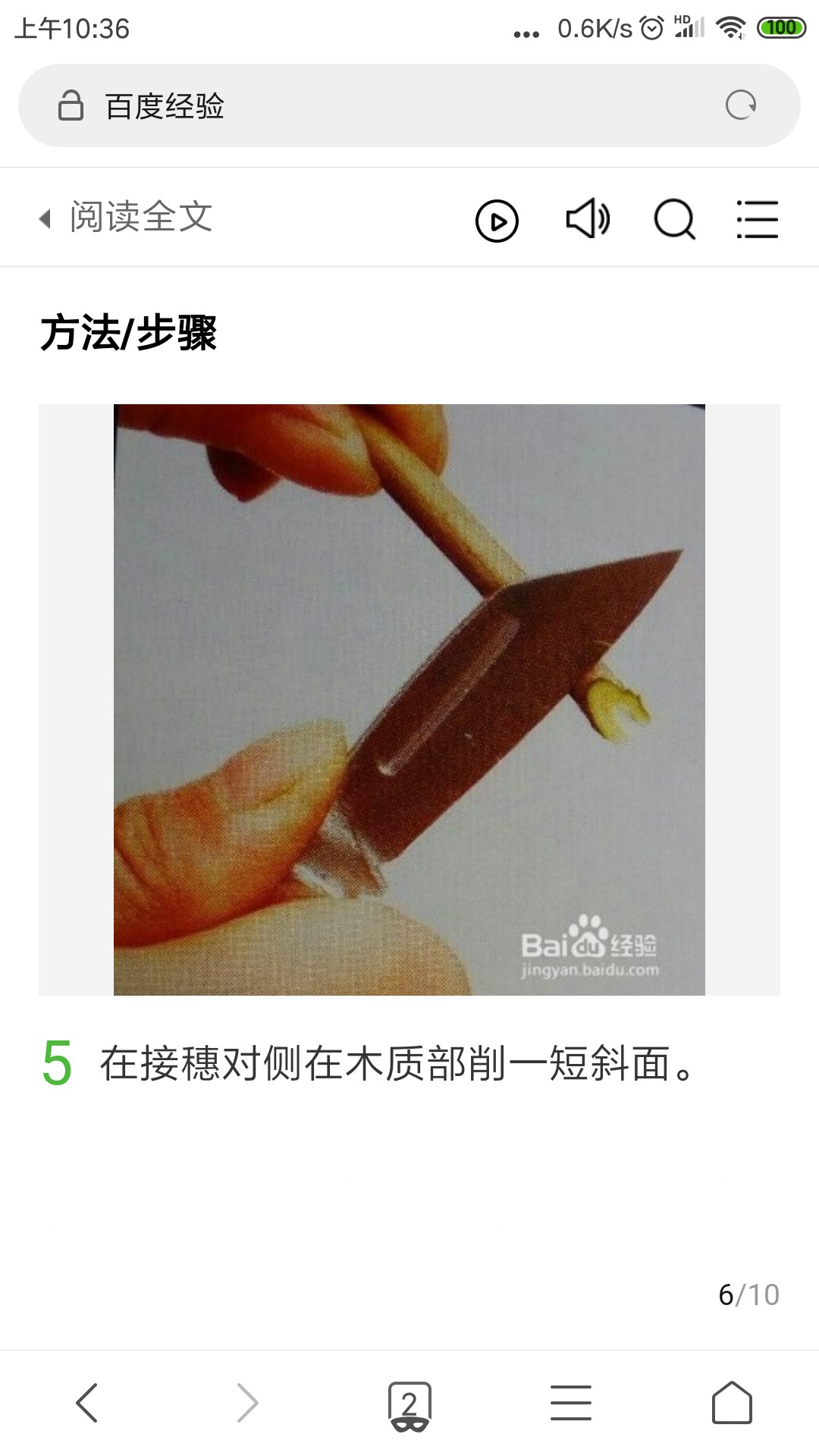Go to browser home page

(x=732, y=1403)
